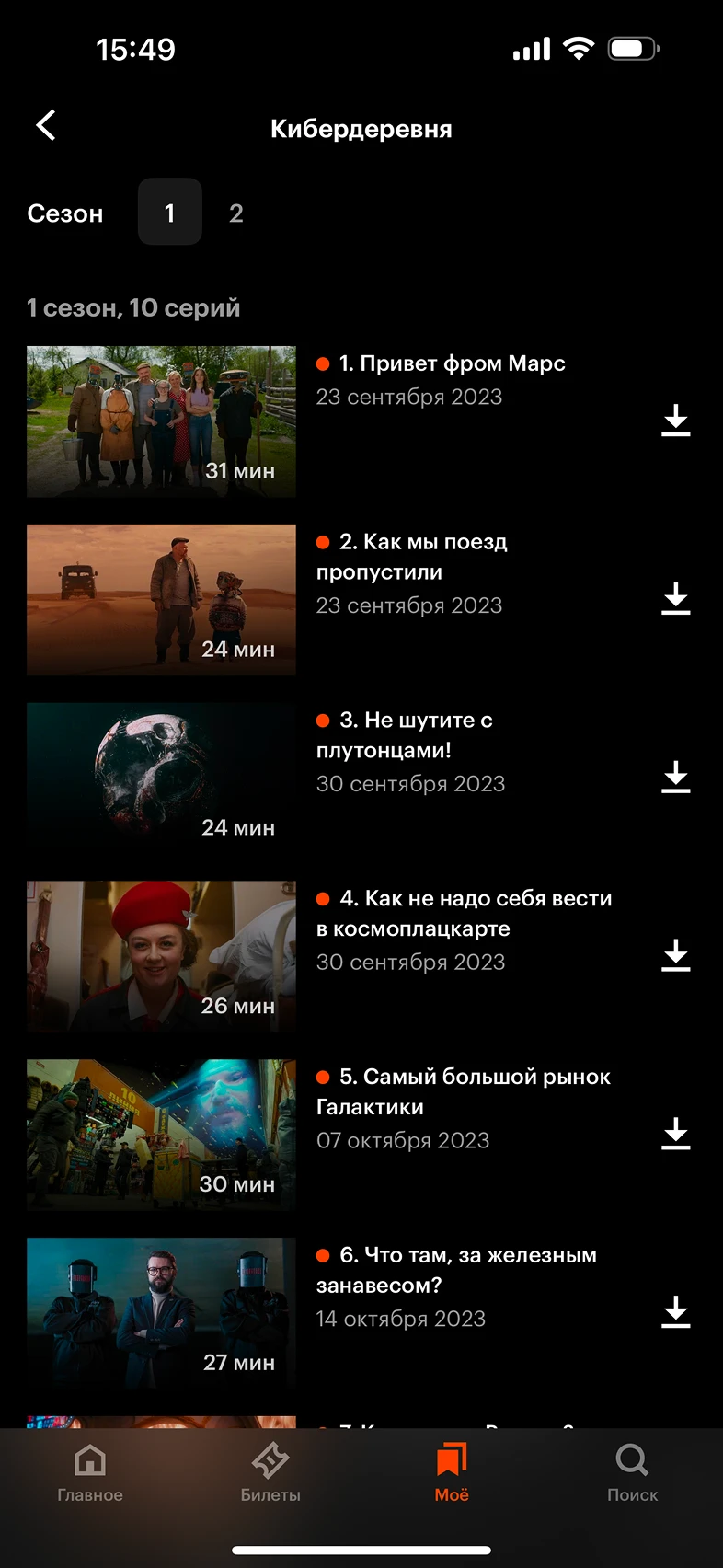The width and height of the screenshot is (723, 1568).
Task: Select season 2
Action: pos(236,213)
